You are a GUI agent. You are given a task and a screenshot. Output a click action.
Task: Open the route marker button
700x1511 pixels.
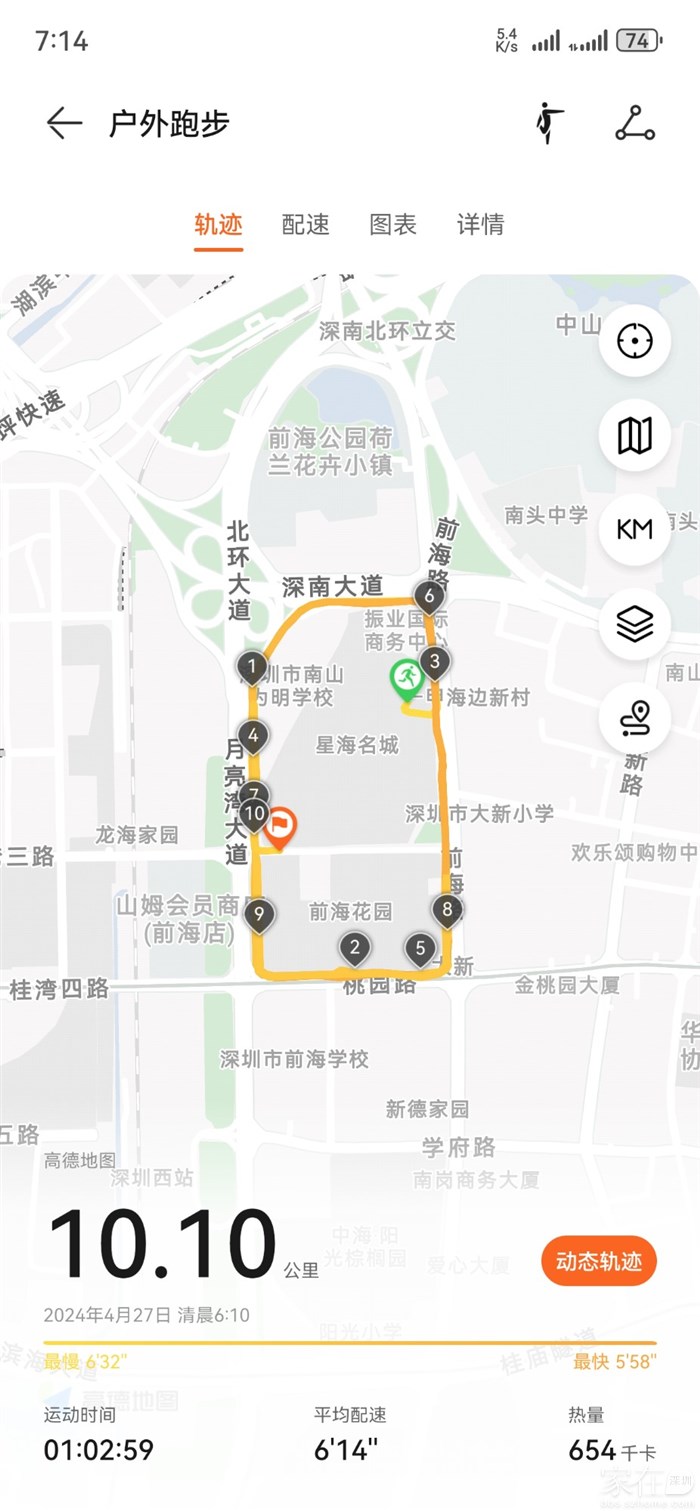(x=634, y=717)
